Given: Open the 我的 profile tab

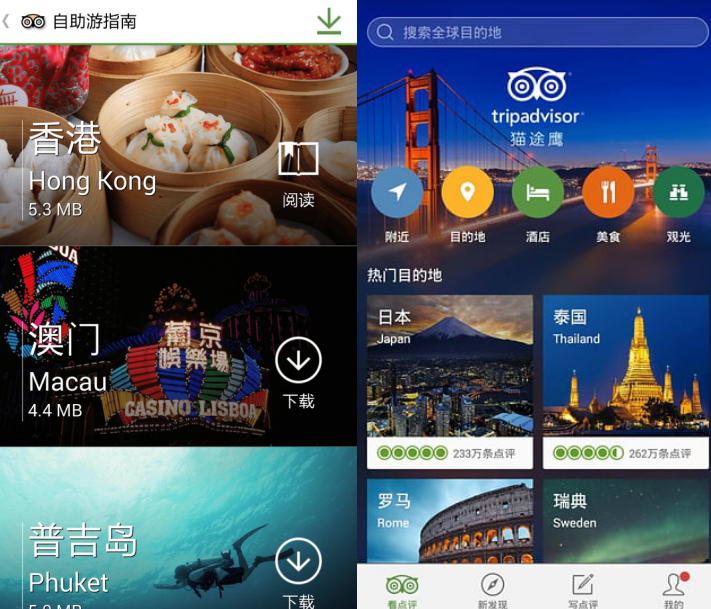Looking at the screenshot, I should [673, 590].
